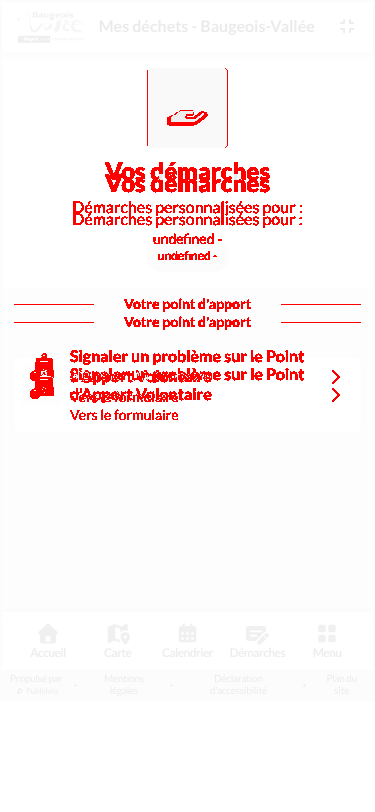The image size is (375, 812).
Task: Open the Calendrier tab
Action: (187, 641)
